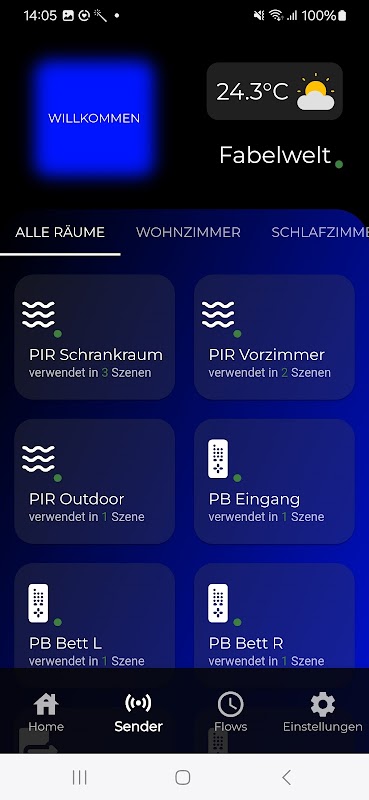Tap the blue Willkommen tile
Image resolution: width=369 pixels, height=800 pixels.
click(94, 118)
